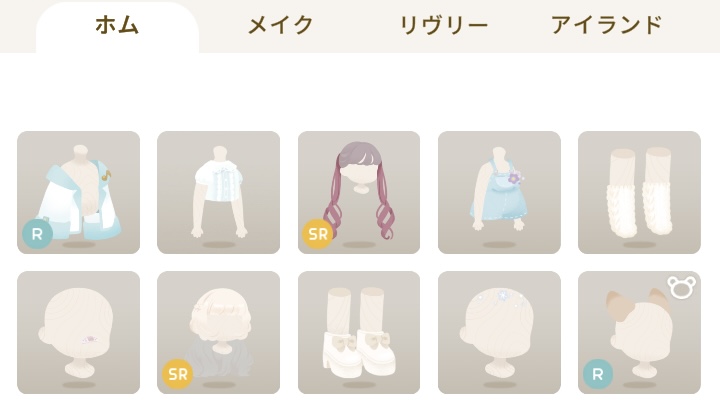Pick the white platform ribbon shoes
Image resolution: width=720 pixels, height=406 pixels.
click(359, 332)
